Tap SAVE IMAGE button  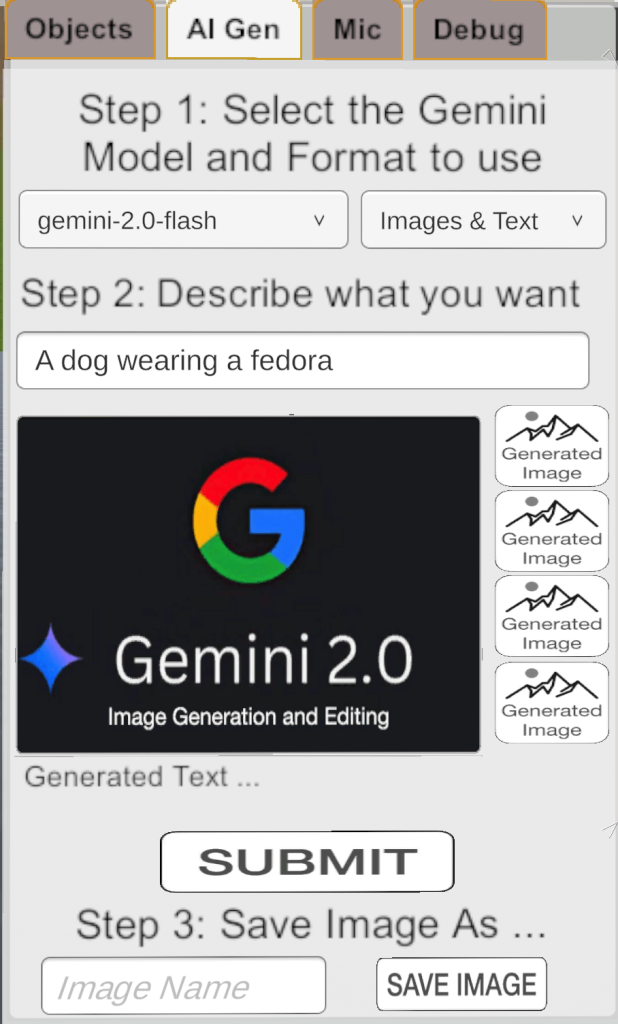pyautogui.click(x=462, y=985)
